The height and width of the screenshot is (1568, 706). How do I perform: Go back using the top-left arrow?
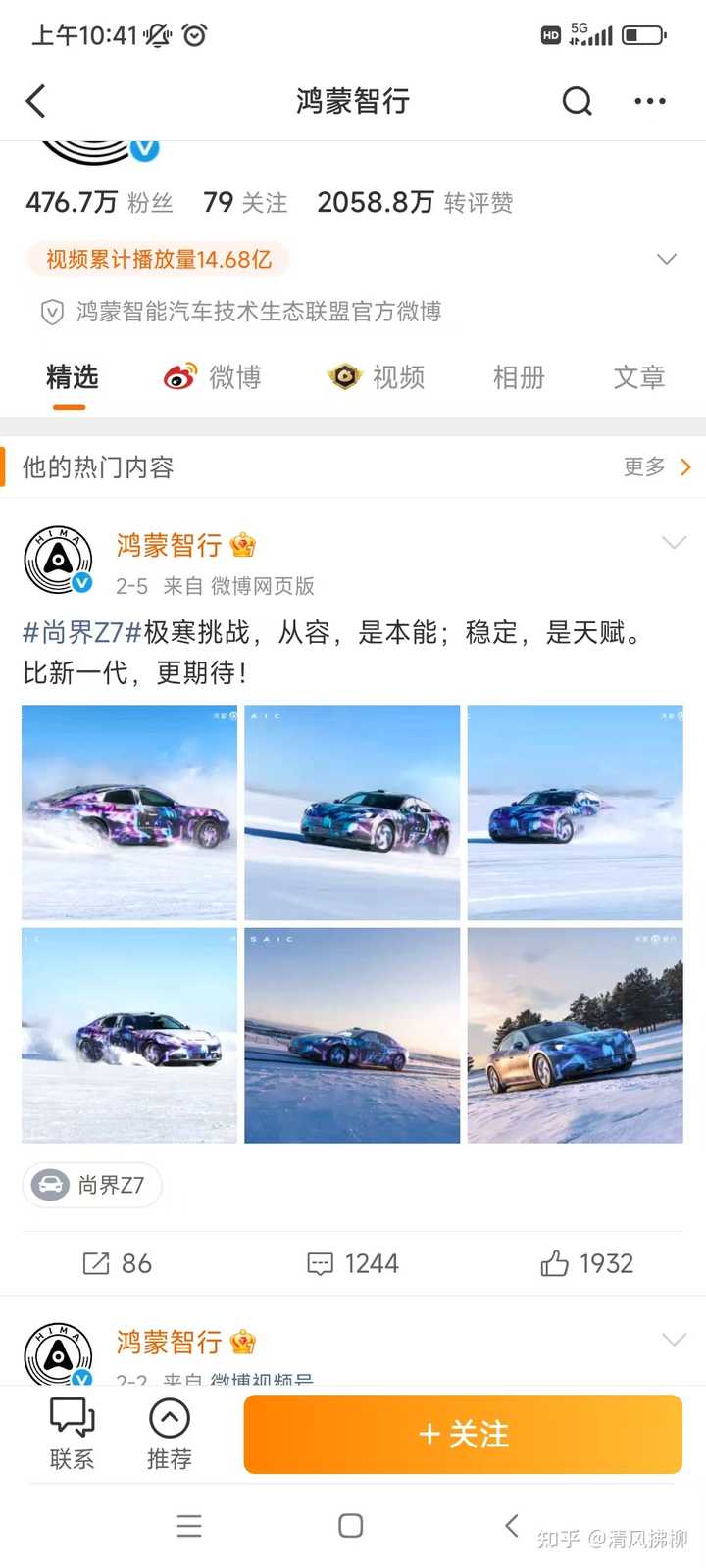pyautogui.click(x=36, y=101)
